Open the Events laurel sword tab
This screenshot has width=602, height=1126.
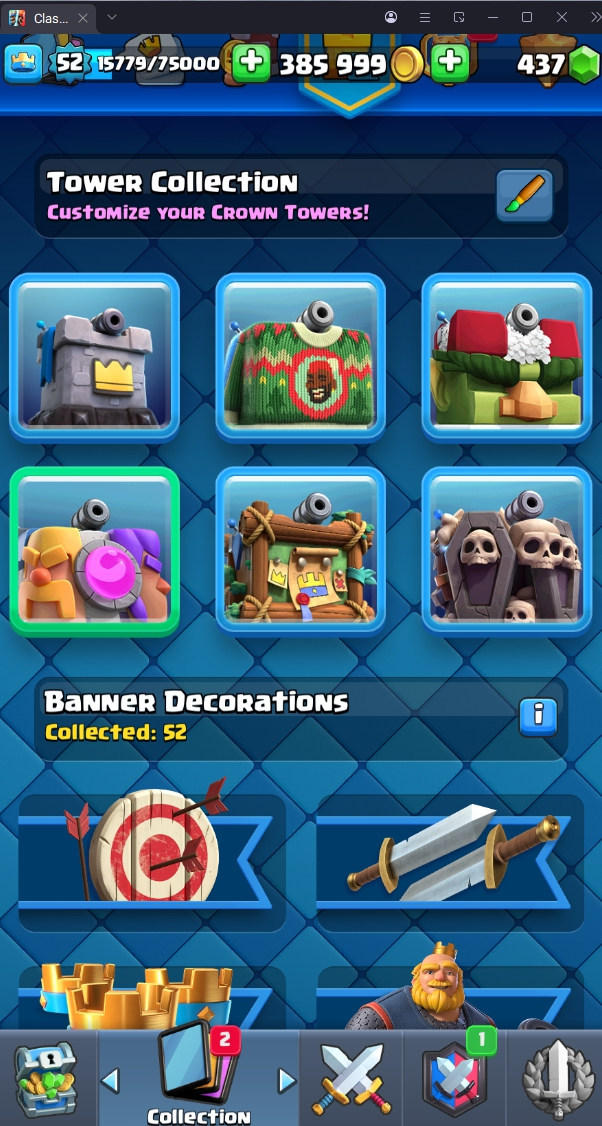coord(555,1080)
